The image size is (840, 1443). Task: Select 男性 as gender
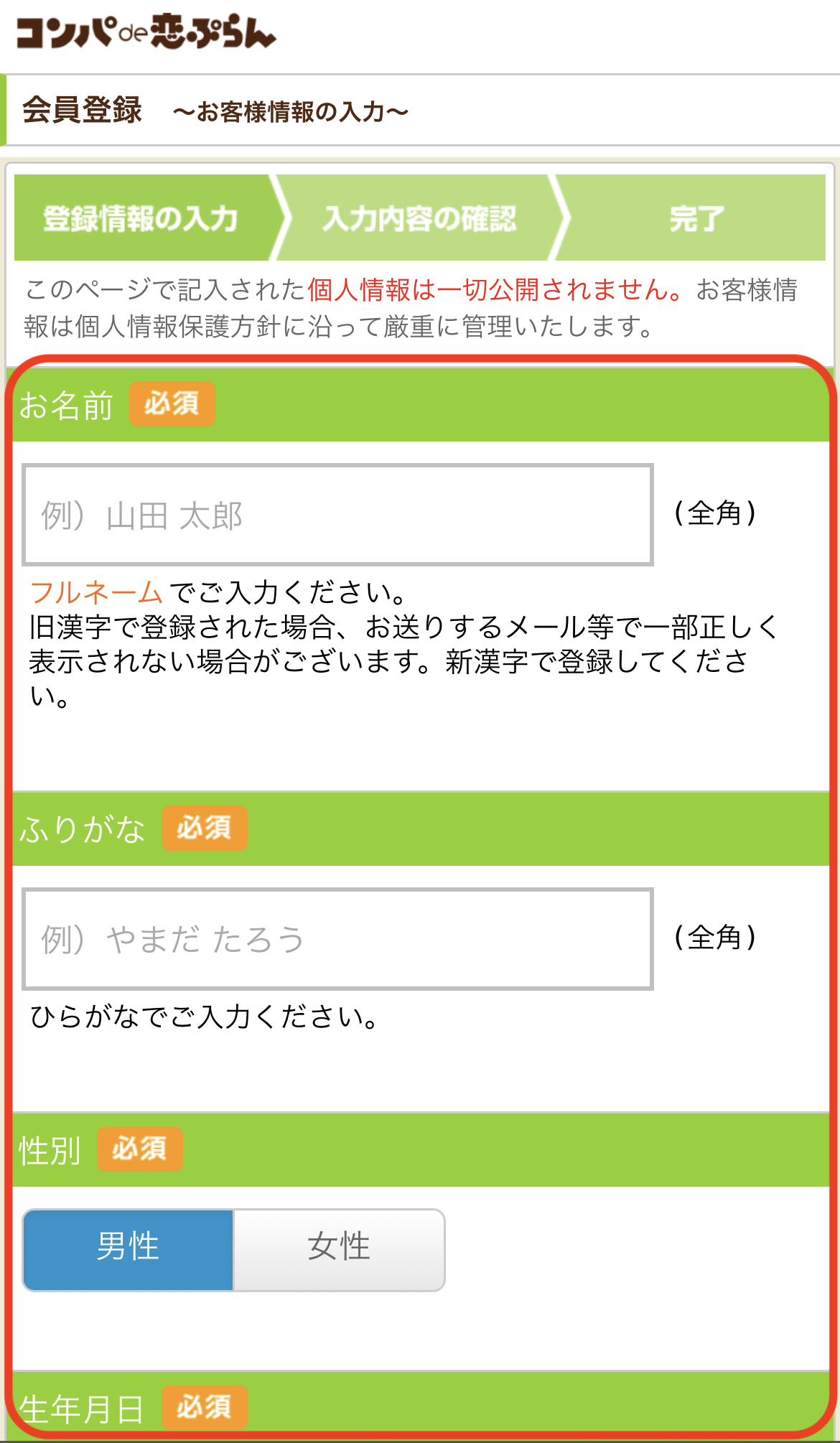click(129, 1250)
